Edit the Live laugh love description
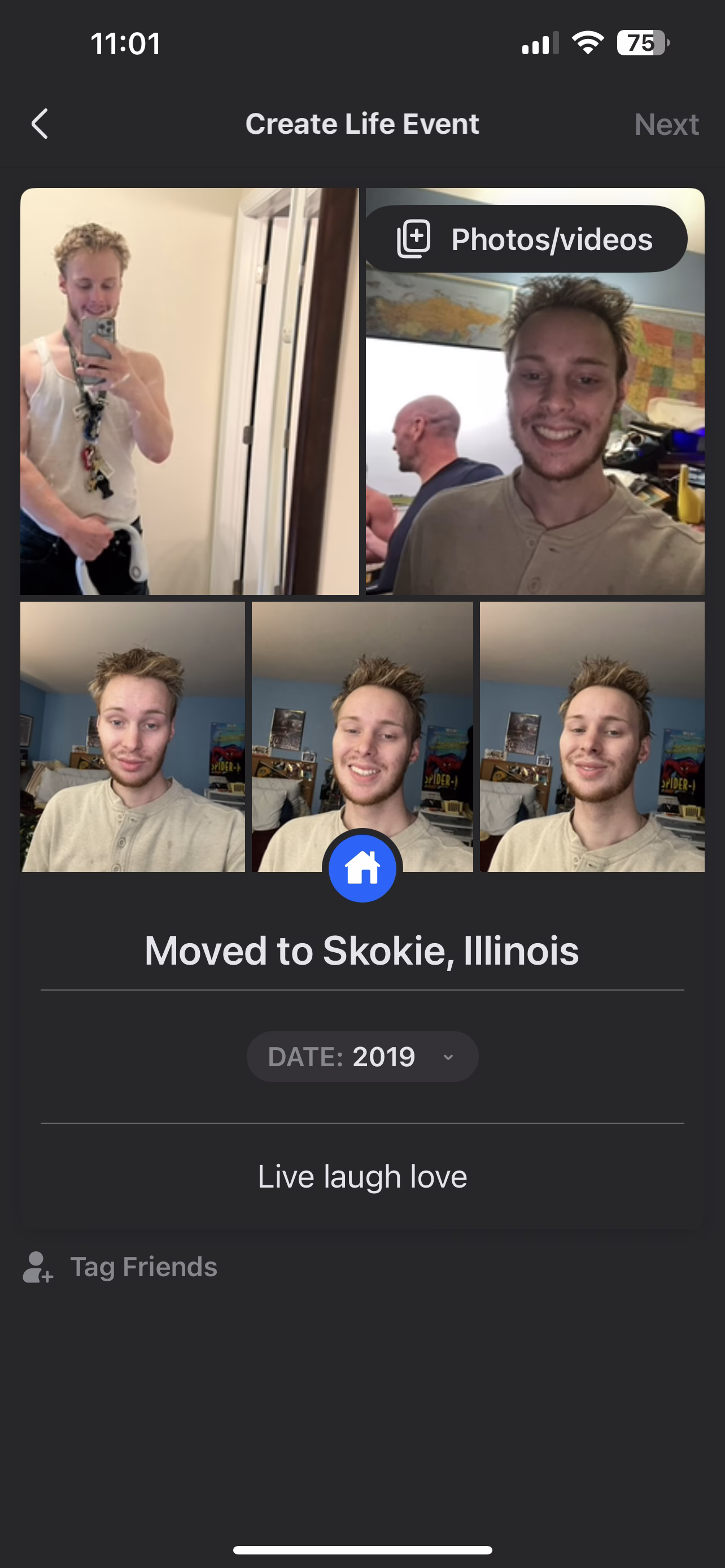The width and height of the screenshot is (725, 1568). [x=362, y=1176]
